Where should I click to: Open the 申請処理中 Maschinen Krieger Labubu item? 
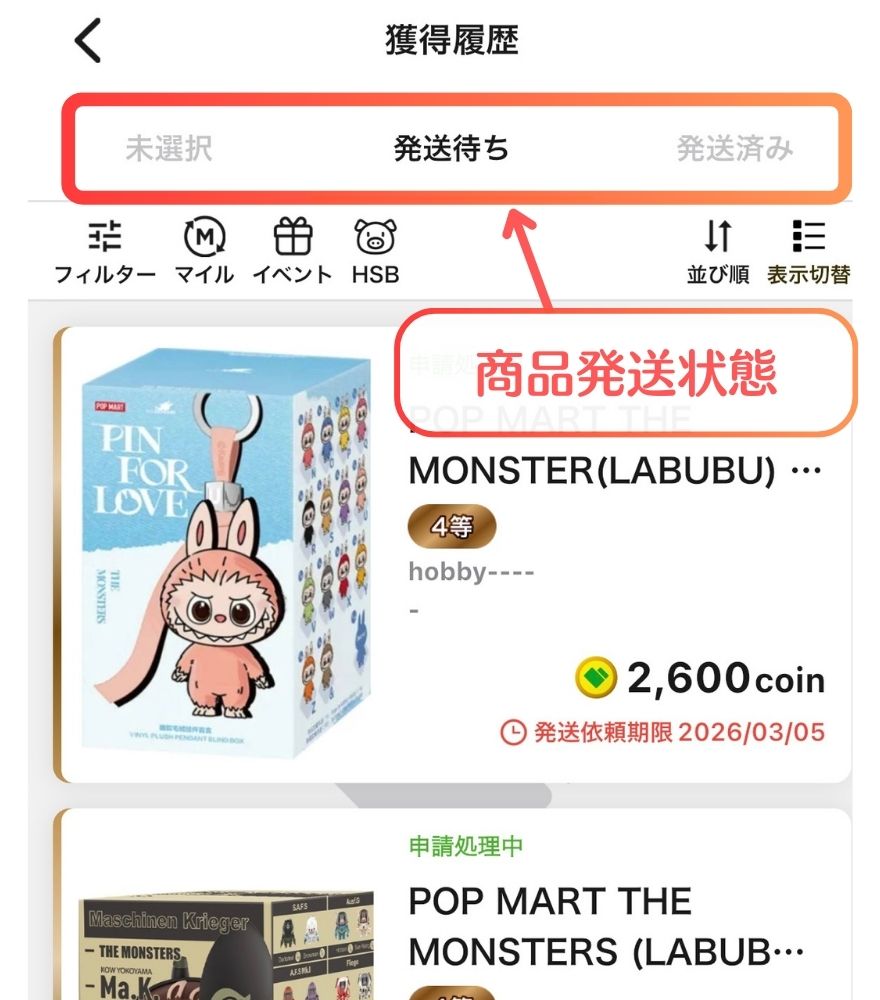coord(452,910)
